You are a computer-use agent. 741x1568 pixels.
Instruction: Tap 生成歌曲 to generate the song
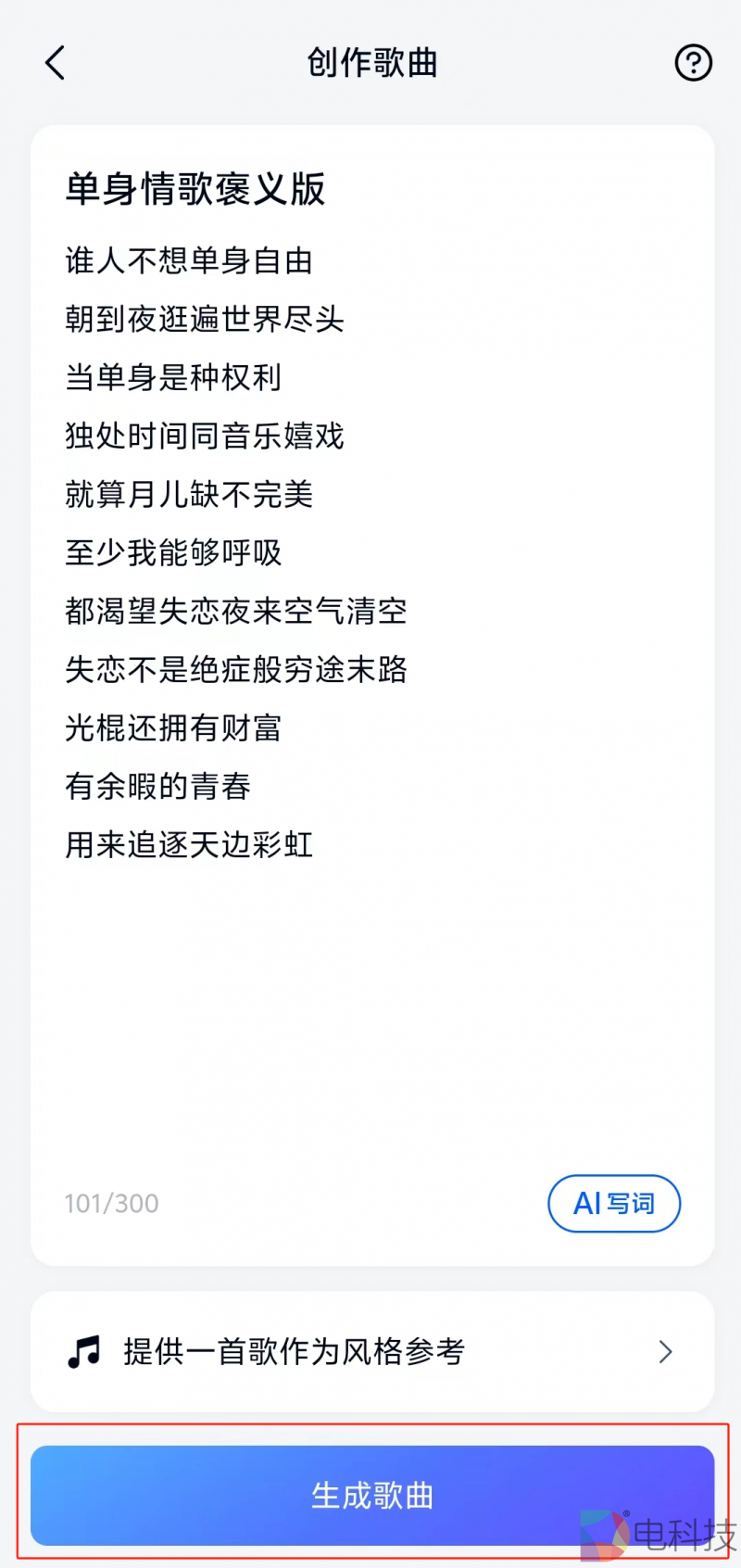372,1495
